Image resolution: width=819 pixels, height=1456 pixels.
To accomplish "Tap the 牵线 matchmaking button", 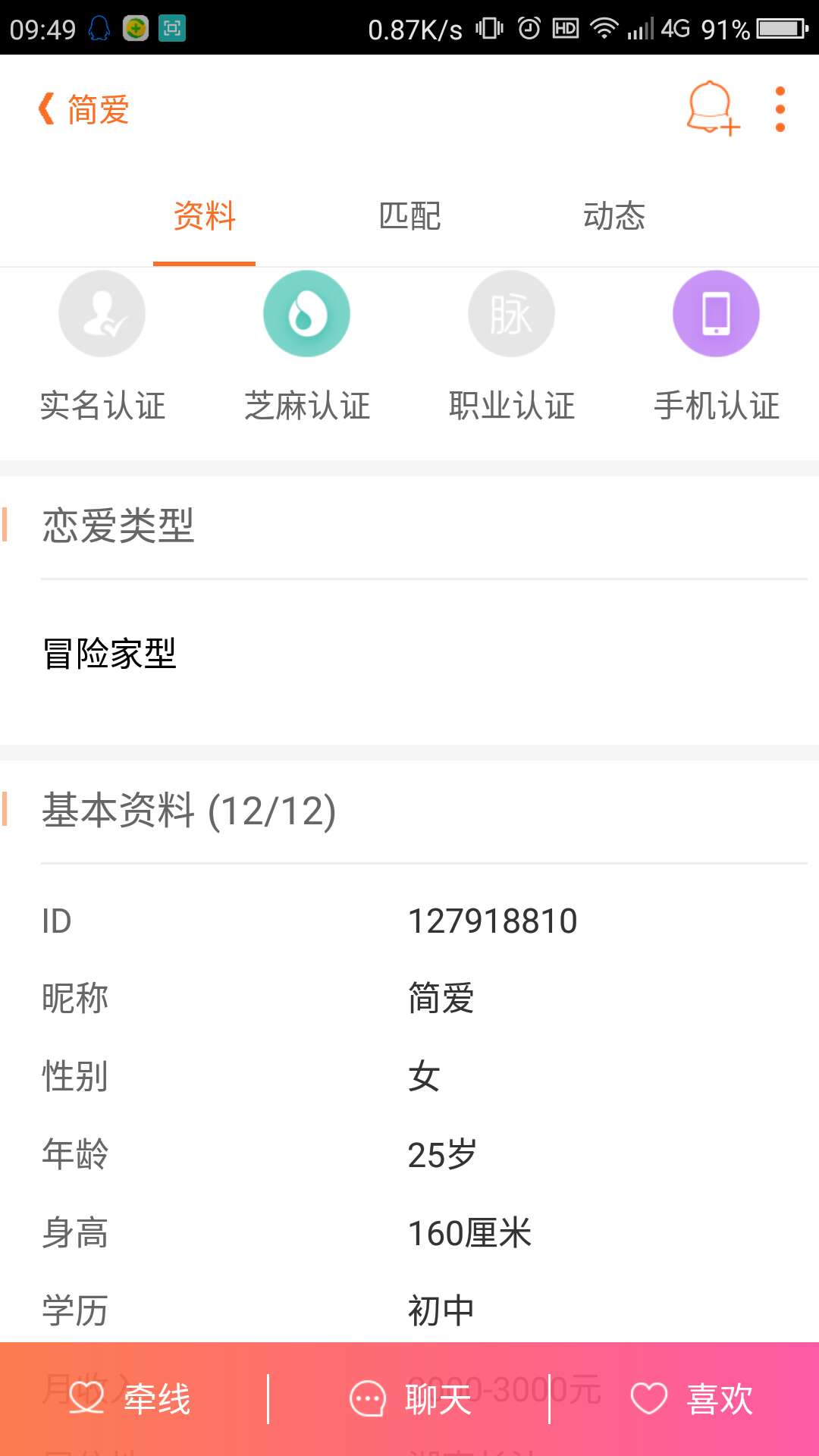I will [130, 1399].
